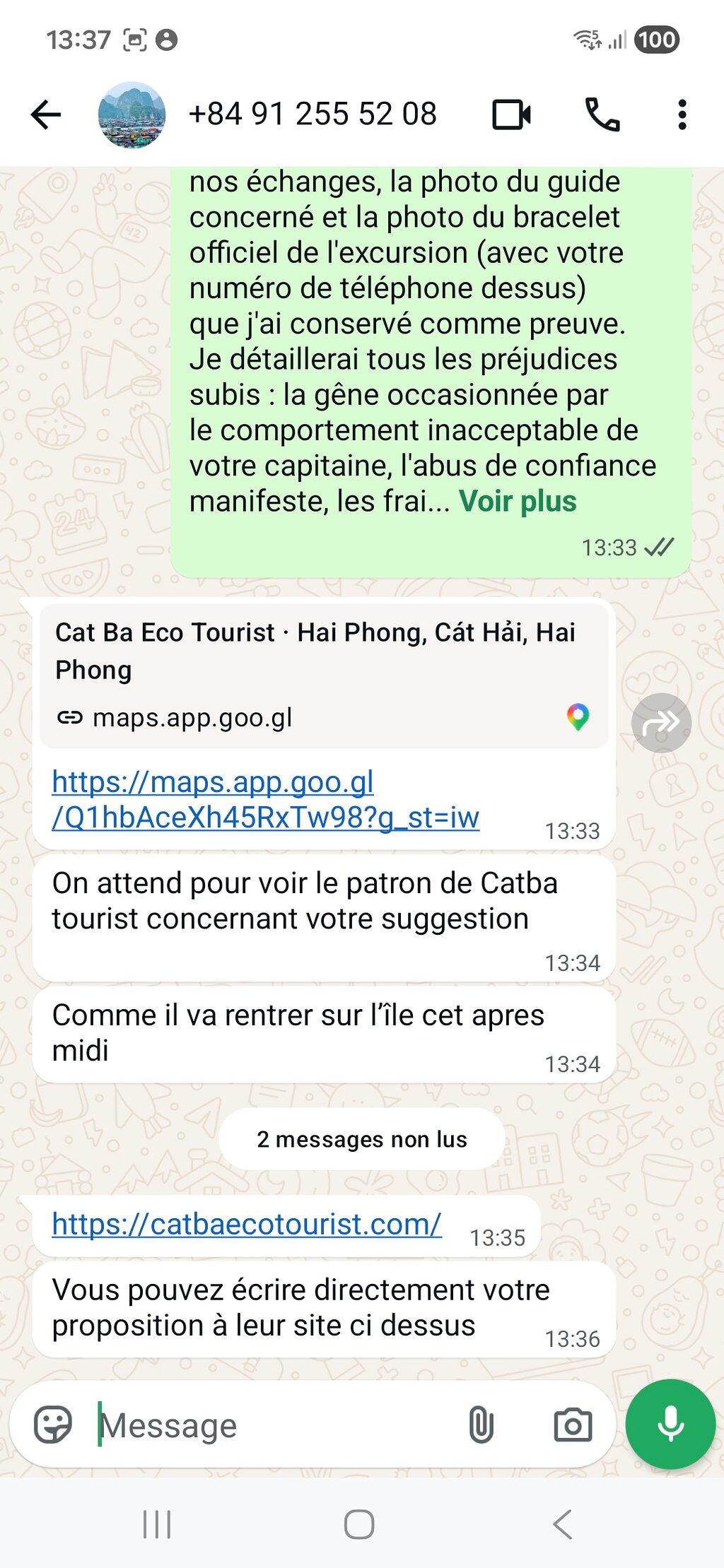Open the overflow menu
Viewport: 724px width, 1568px height.
click(x=682, y=114)
